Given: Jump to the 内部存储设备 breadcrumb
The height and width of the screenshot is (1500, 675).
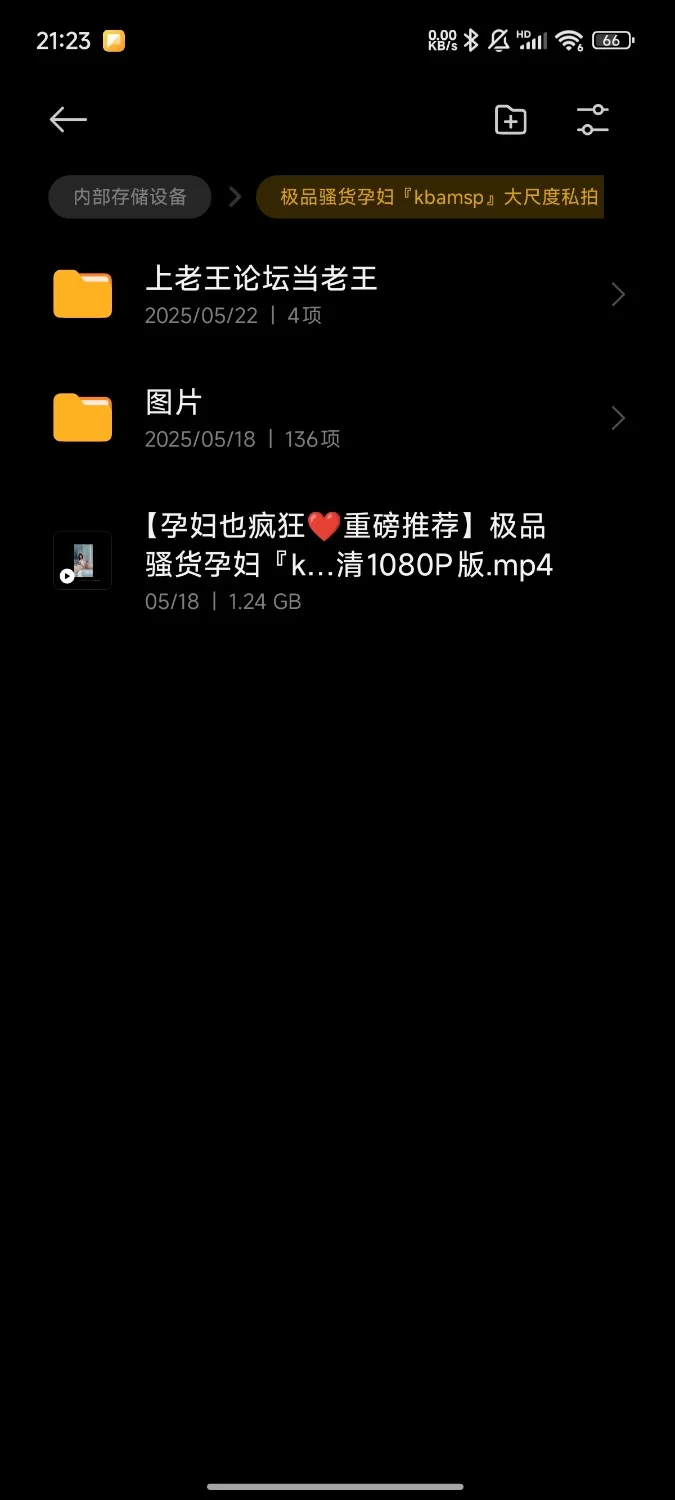Looking at the screenshot, I should click(130, 197).
